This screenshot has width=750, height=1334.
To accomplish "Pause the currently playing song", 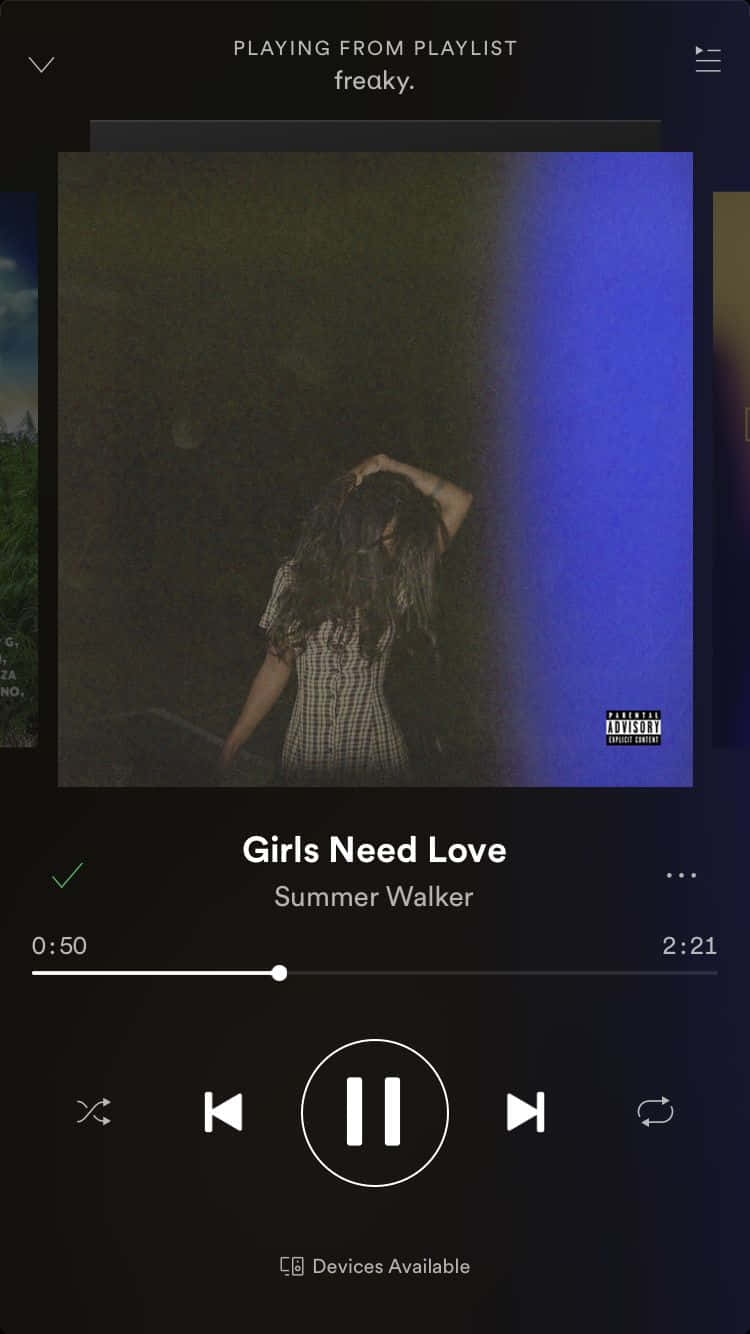I will 375,1111.
